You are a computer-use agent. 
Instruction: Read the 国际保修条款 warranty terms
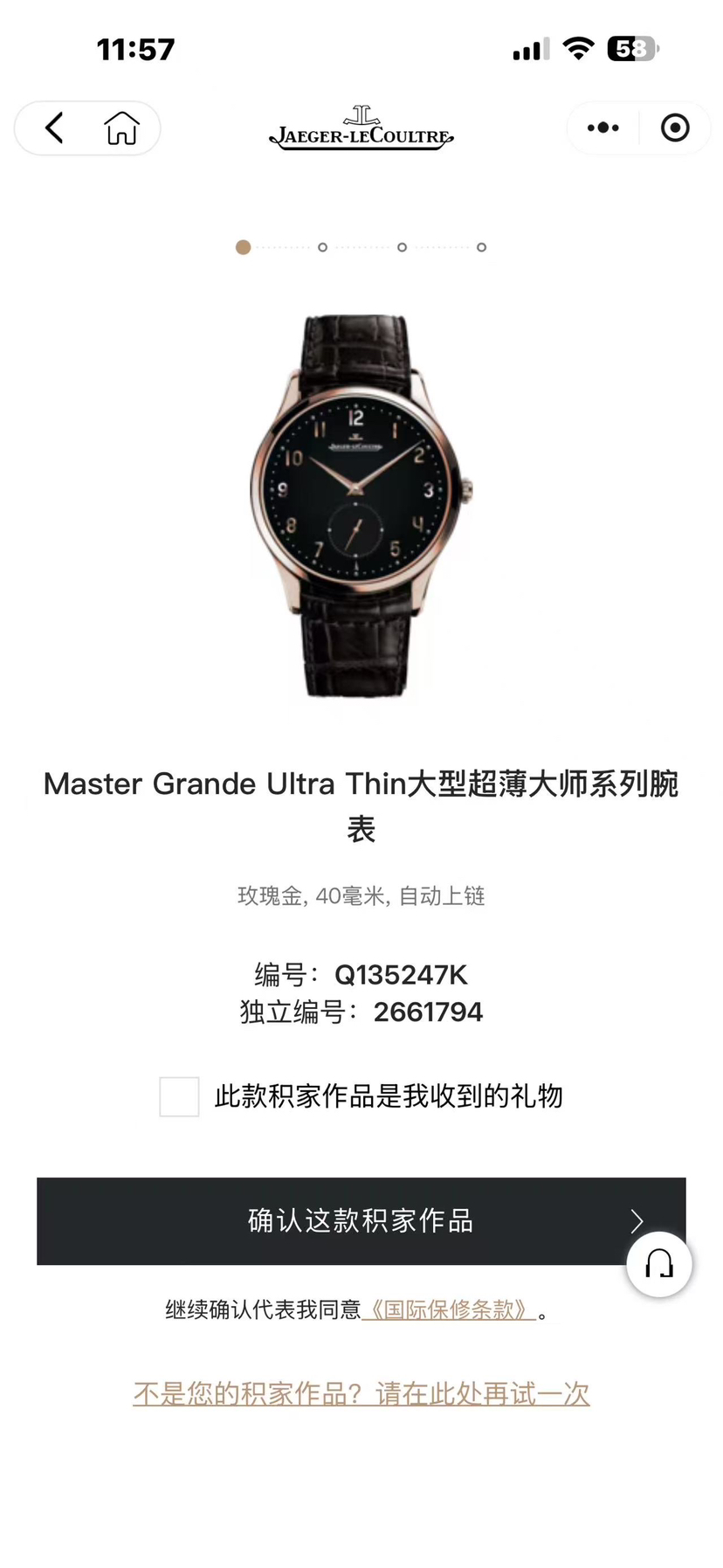[449, 1309]
